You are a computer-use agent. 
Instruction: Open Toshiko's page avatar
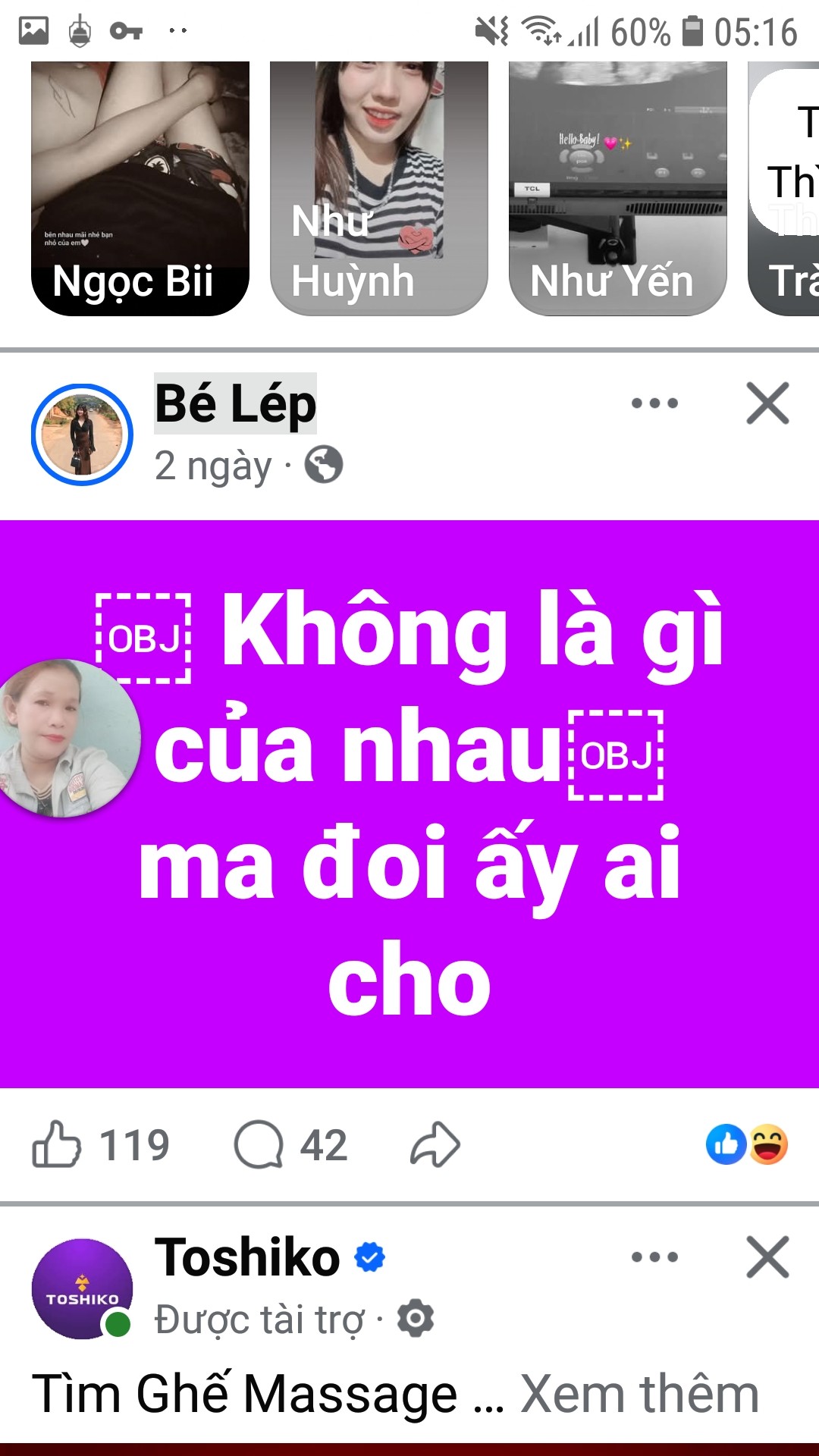[82, 1288]
